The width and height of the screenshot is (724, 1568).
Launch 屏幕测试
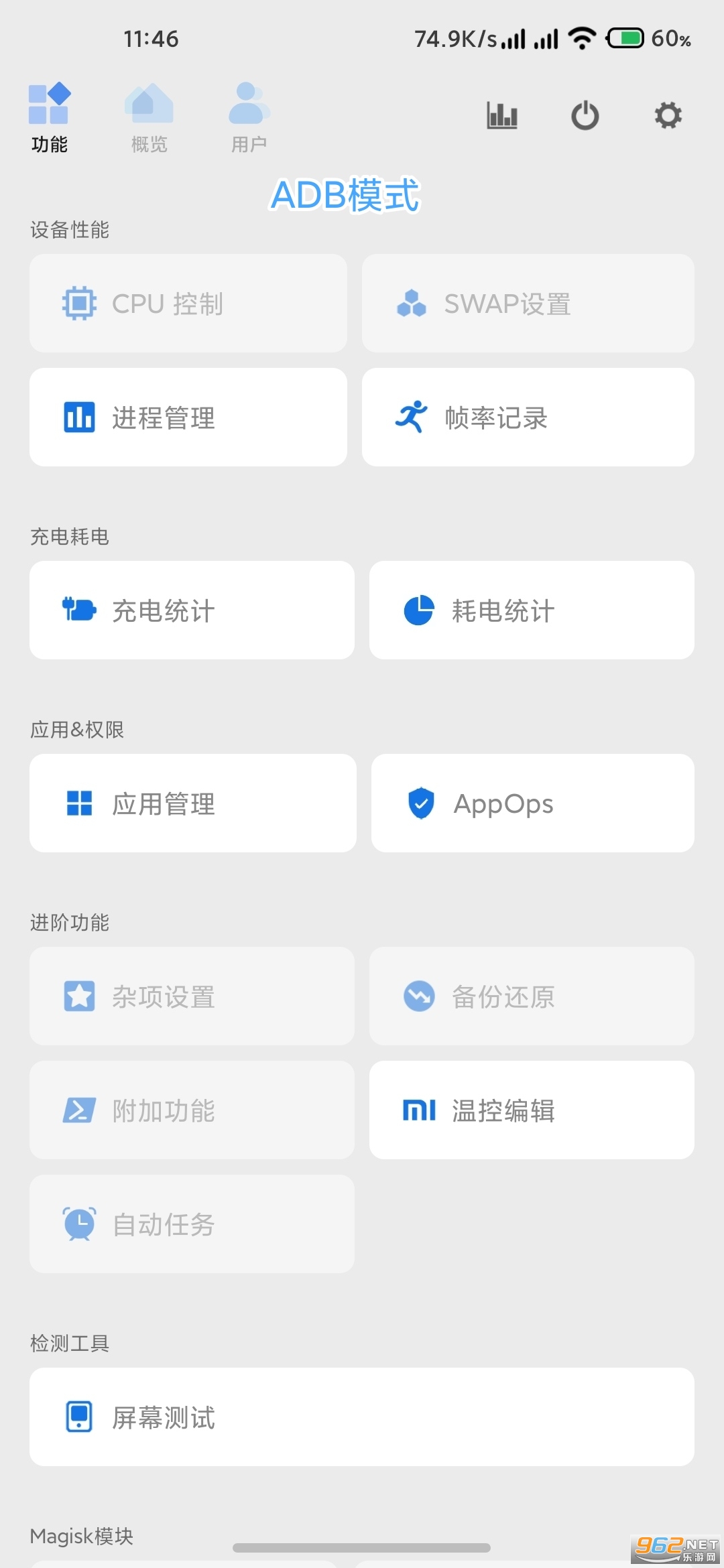click(x=362, y=1417)
